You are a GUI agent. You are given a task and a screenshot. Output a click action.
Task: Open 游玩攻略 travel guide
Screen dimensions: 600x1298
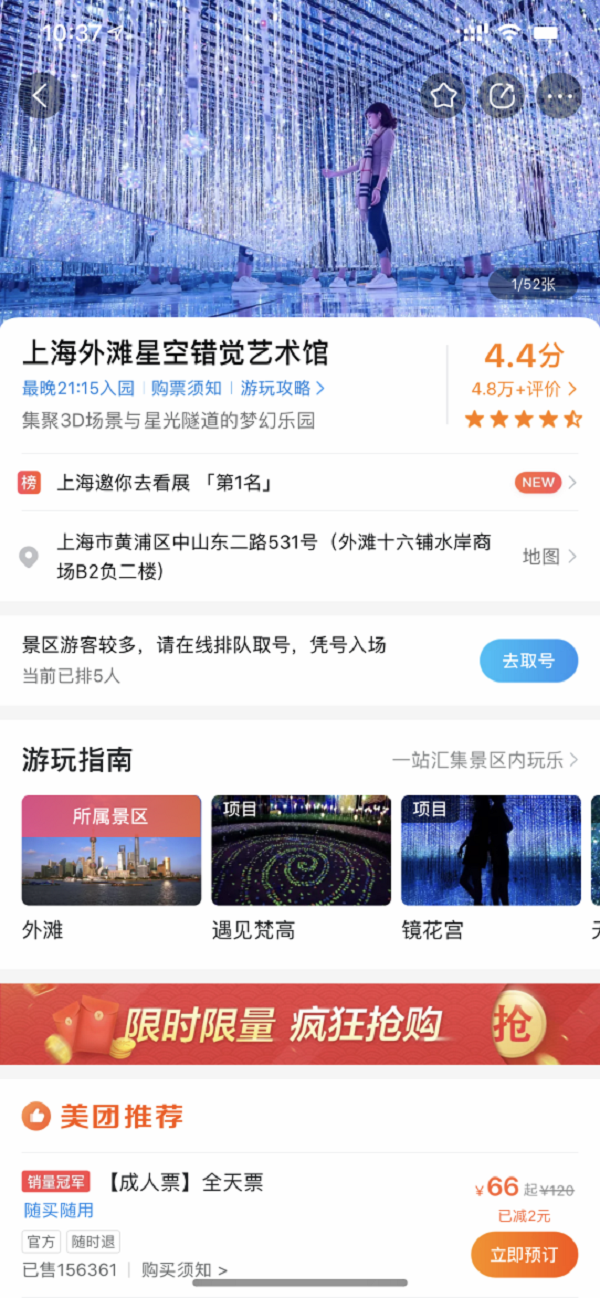coord(282,388)
